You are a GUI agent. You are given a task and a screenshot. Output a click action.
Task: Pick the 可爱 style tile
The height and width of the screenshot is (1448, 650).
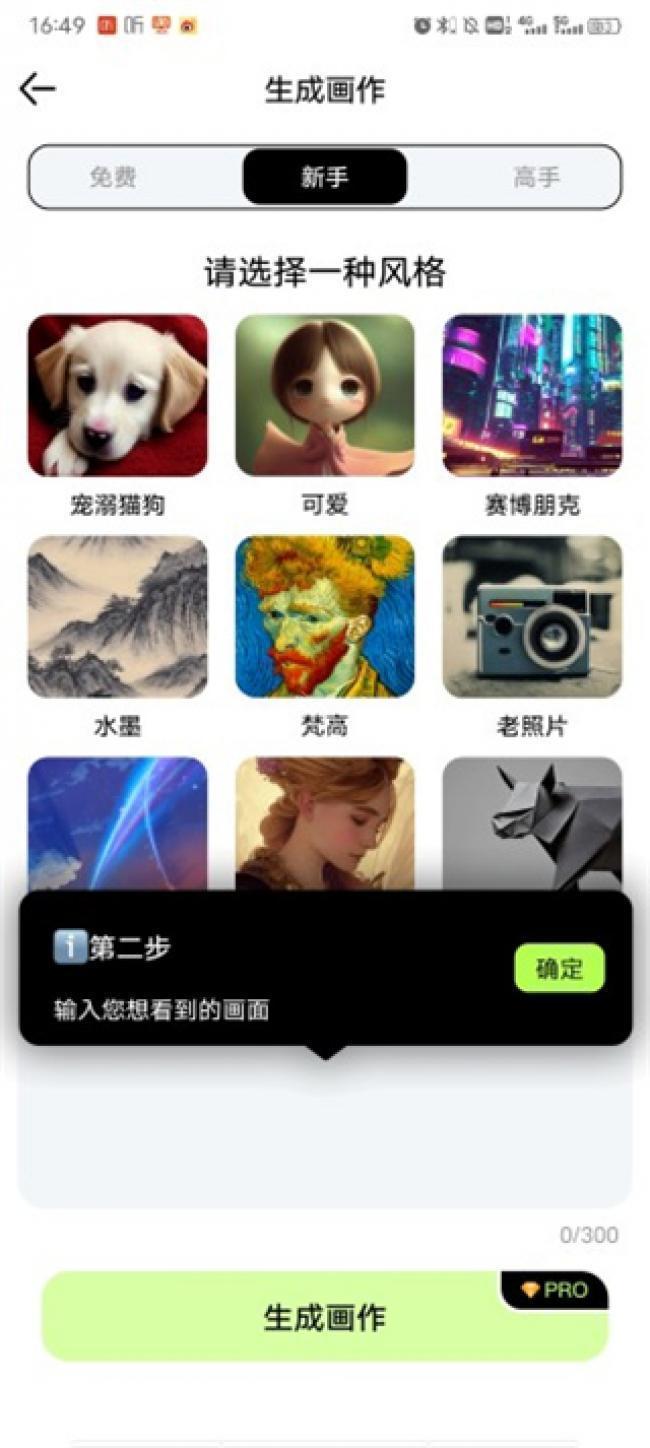coord(325,395)
